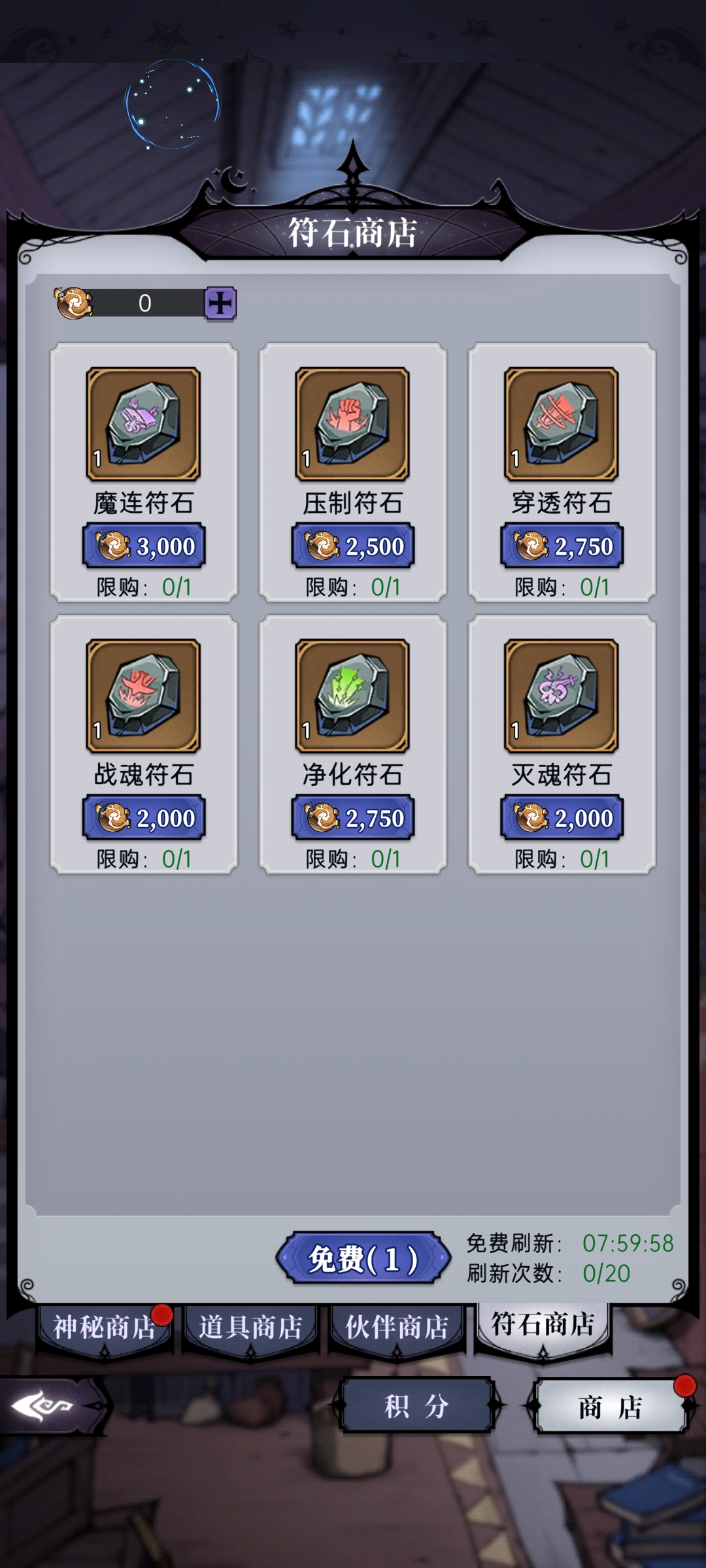706x1568 pixels.
Task: Buy 魔连符石 for 3,000
Action: (x=144, y=546)
